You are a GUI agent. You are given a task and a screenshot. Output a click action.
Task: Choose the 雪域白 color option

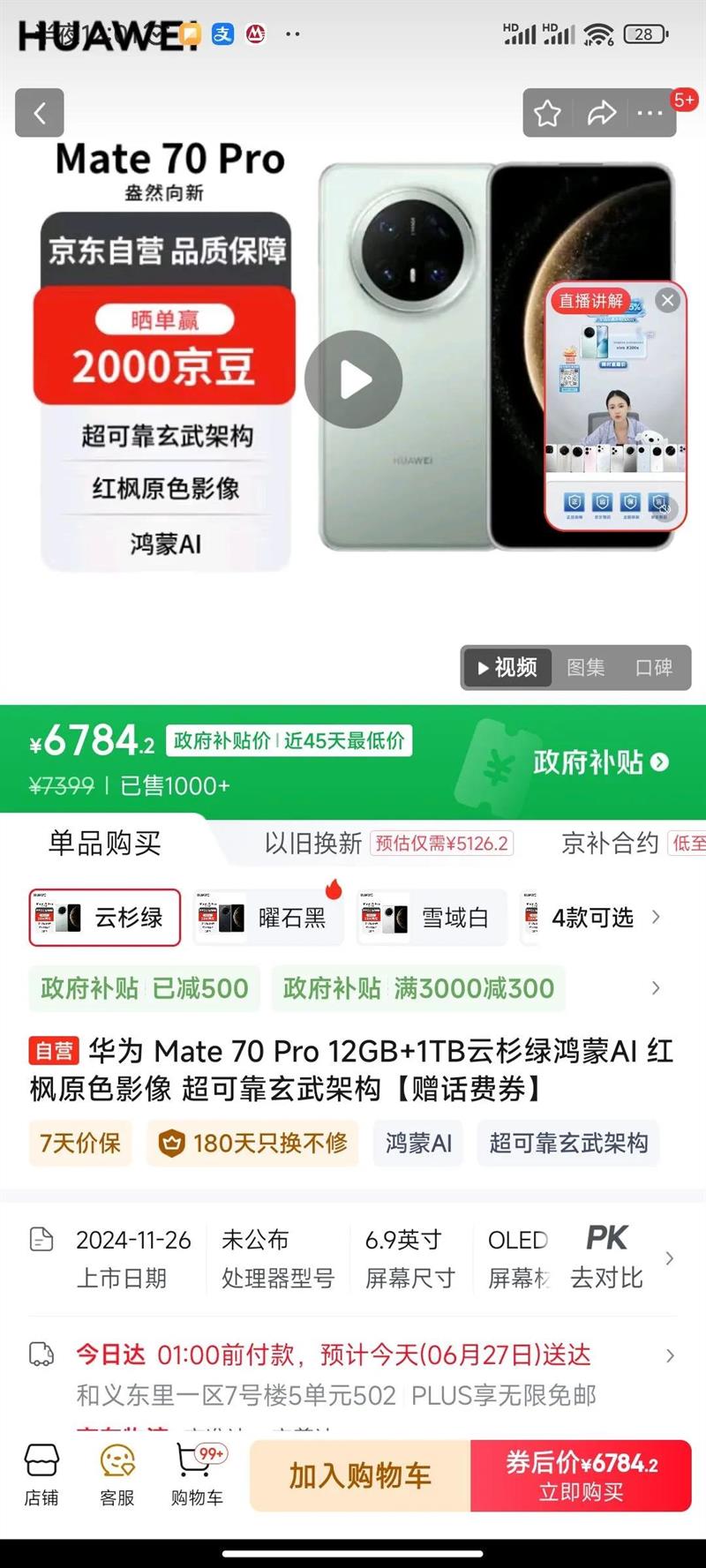click(432, 918)
